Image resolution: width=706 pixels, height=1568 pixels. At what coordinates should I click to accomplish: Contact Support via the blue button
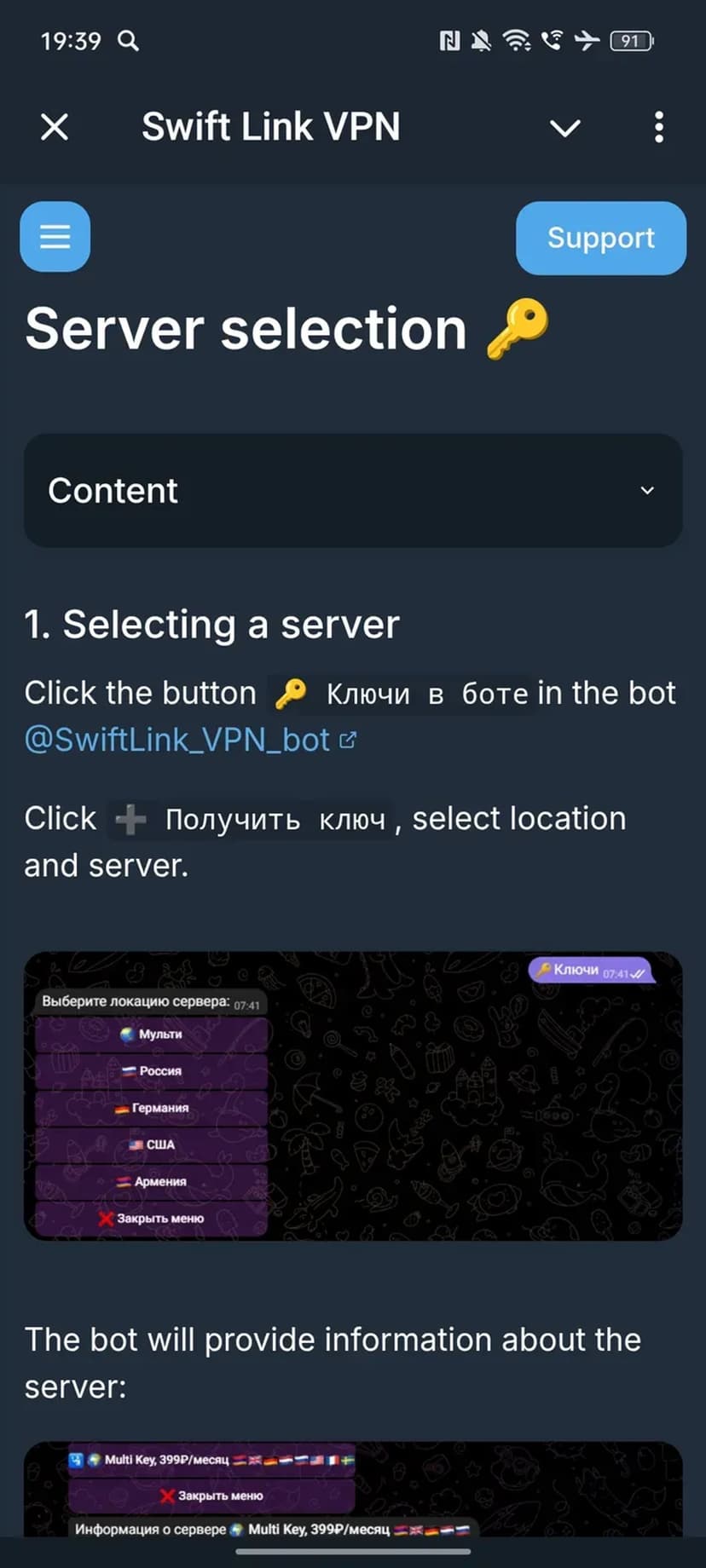600,238
